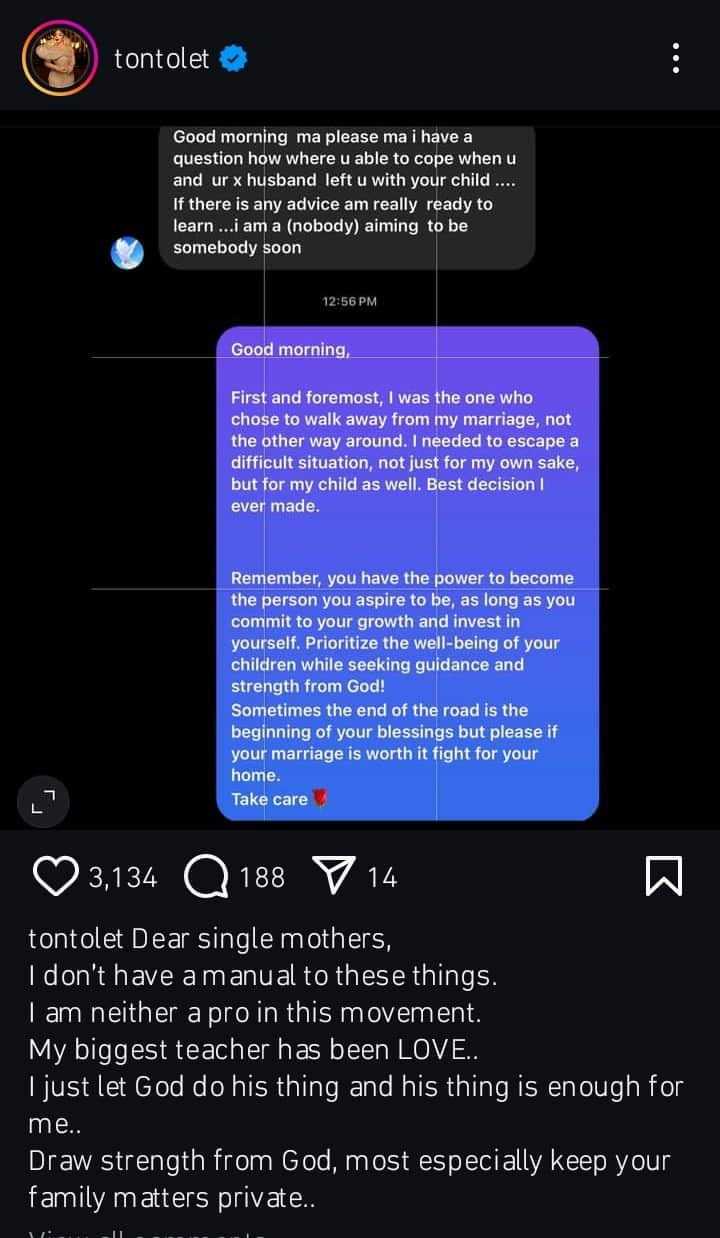Share this post via the paper plane
The height and width of the screenshot is (1238, 720).
[333, 876]
